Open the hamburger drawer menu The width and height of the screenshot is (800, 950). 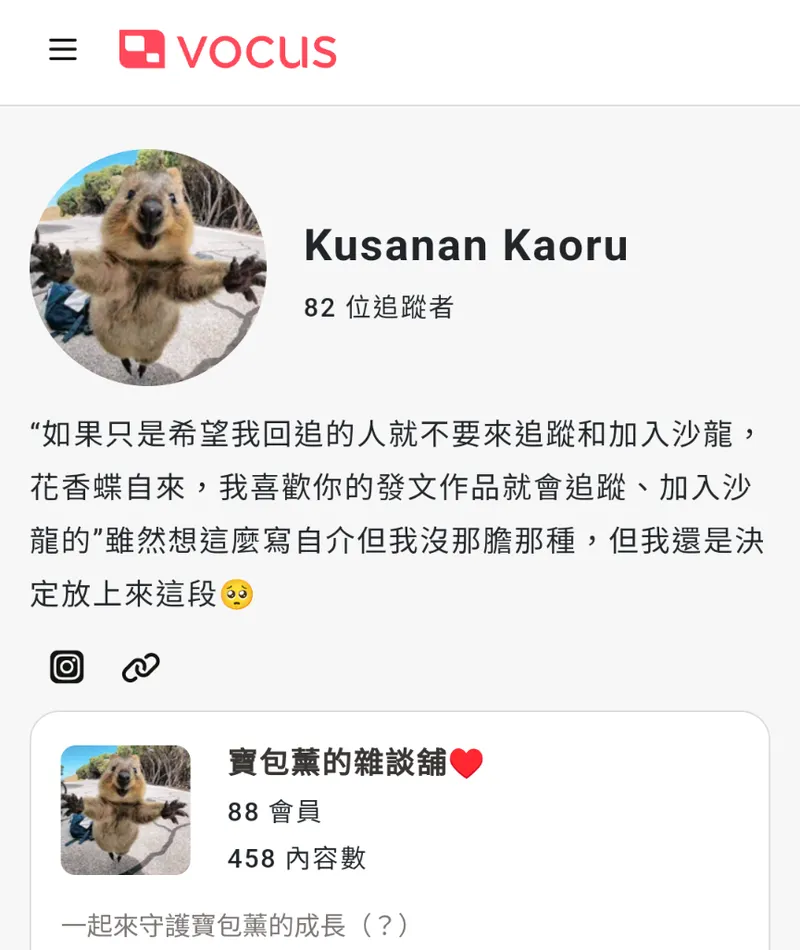coord(63,50)
